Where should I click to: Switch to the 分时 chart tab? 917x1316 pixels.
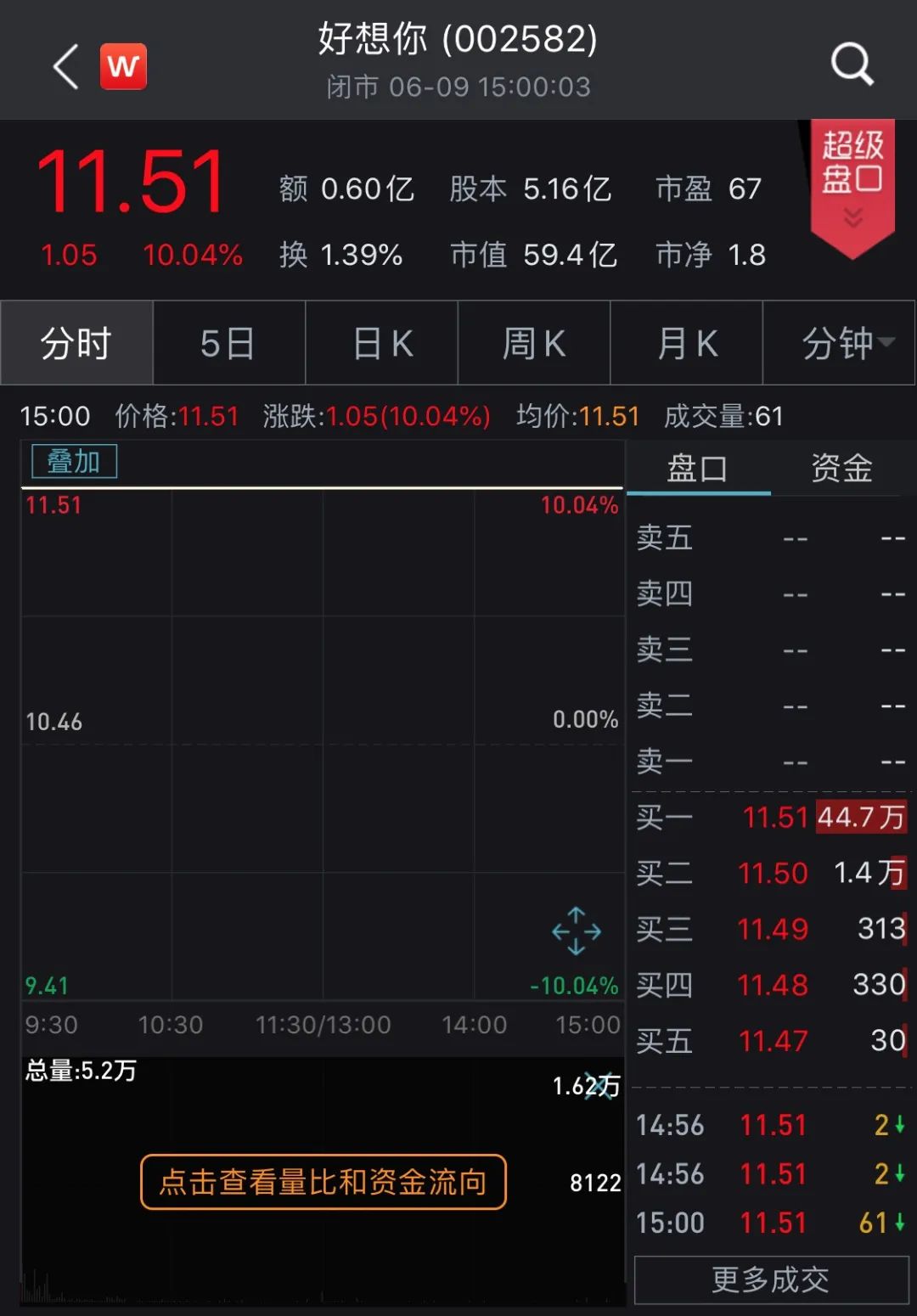point(76,343)
